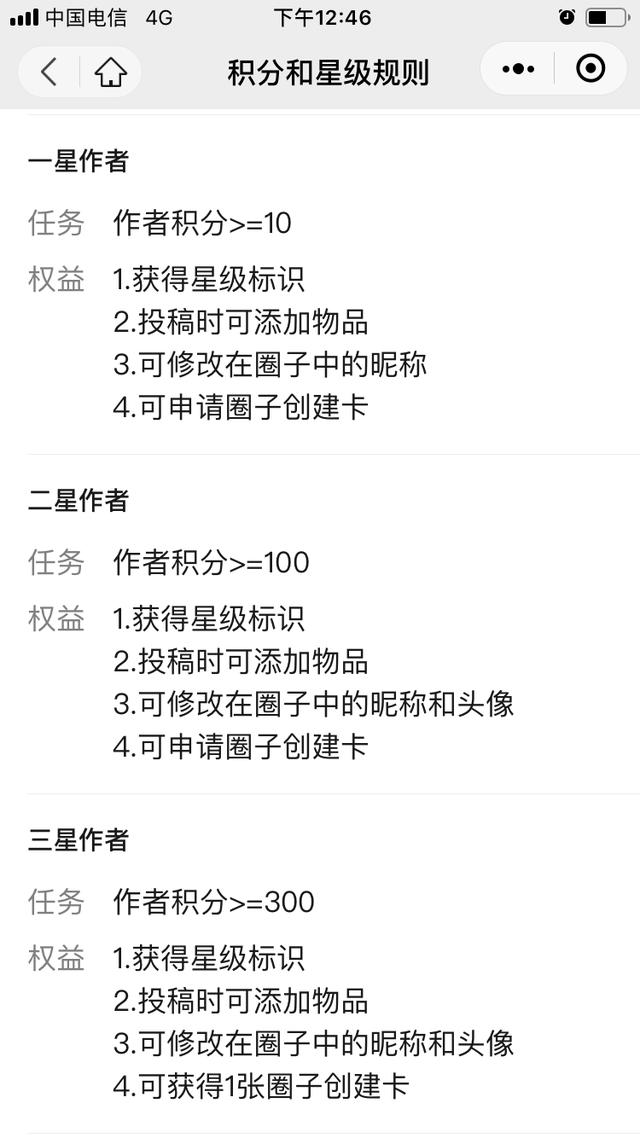
Task: Return to the mini program home
Action: click(110, 71)
